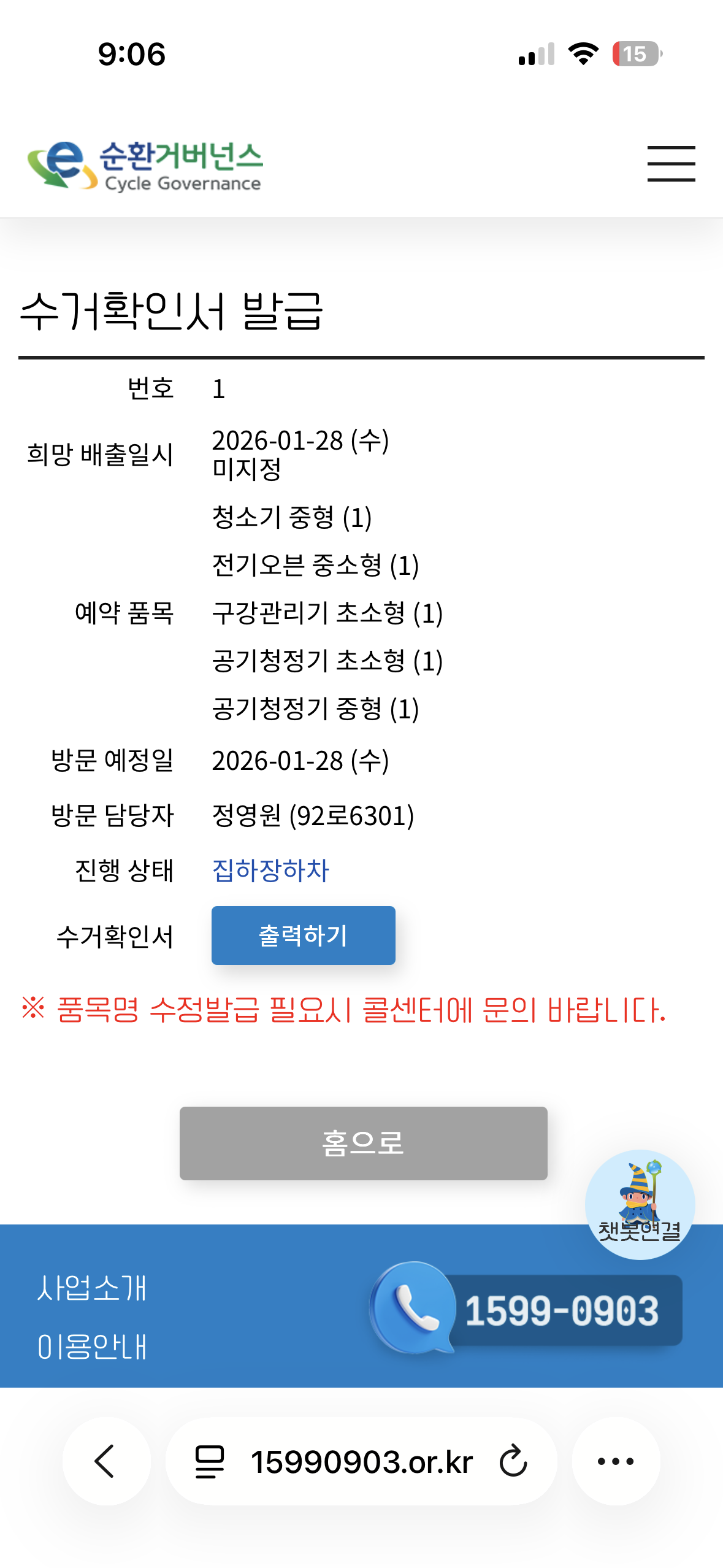The width and height of the screenshot is (723, 1568).
Task: Call 1599-0903 call center
Action: point(527,1310)
